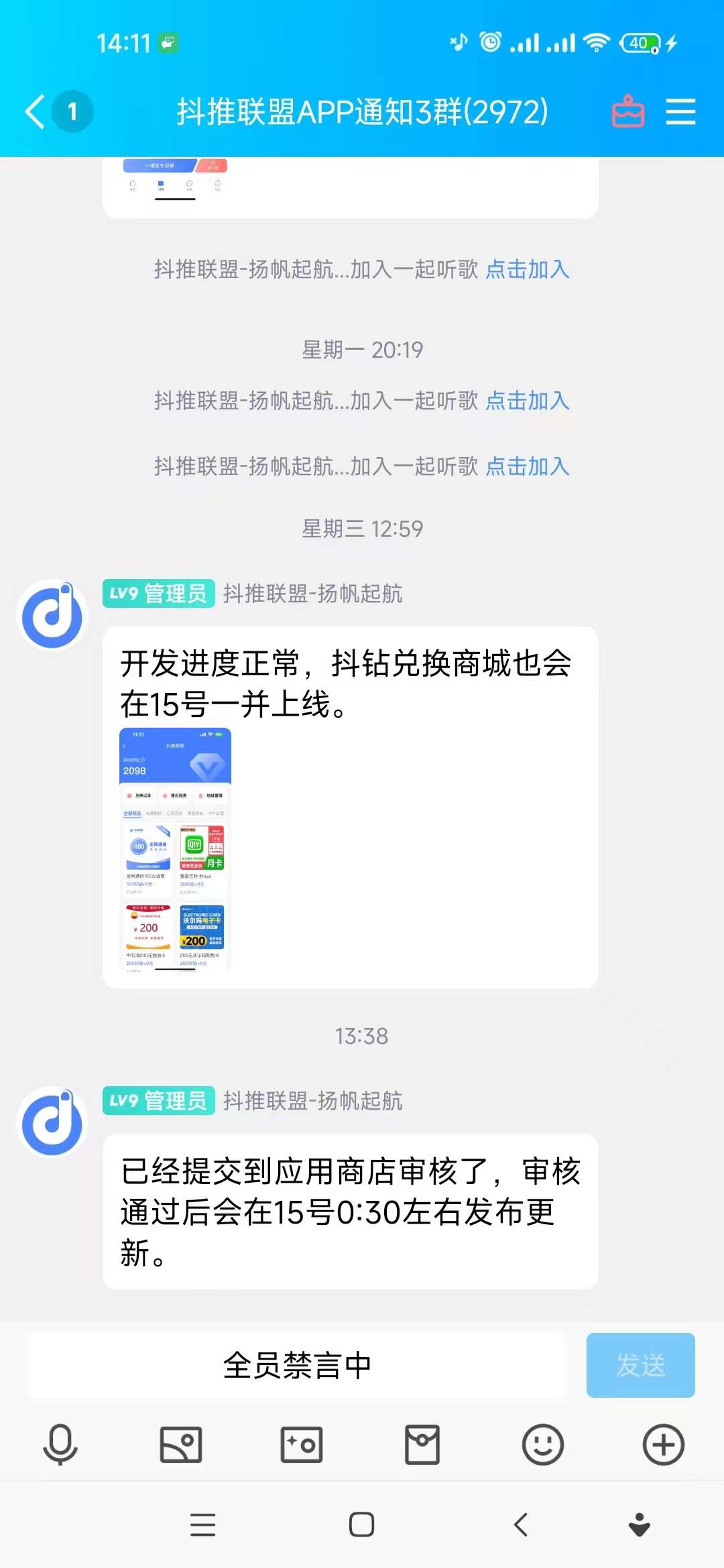Open the cake gift icon in header

[628, 111]
